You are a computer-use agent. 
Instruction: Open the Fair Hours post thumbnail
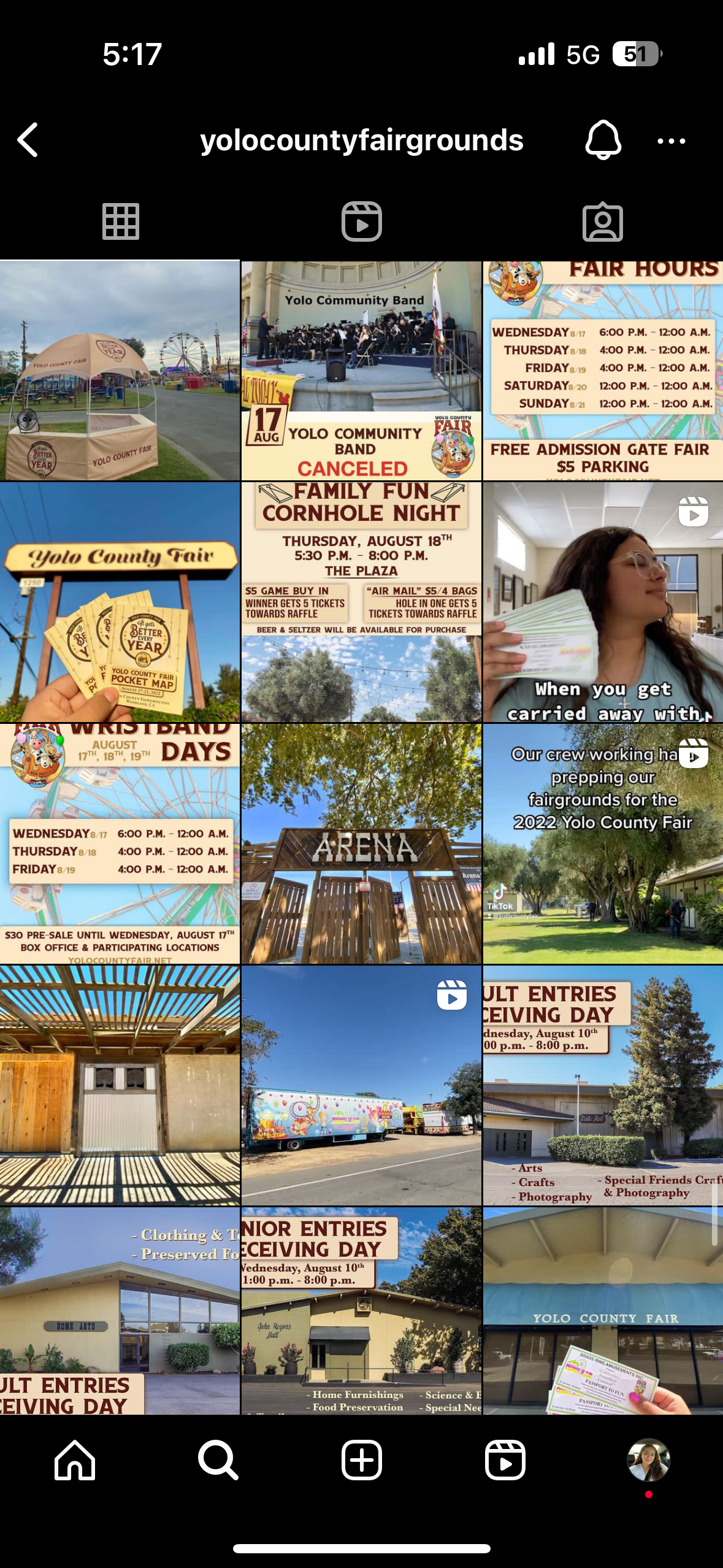click(x=602, y=368)
